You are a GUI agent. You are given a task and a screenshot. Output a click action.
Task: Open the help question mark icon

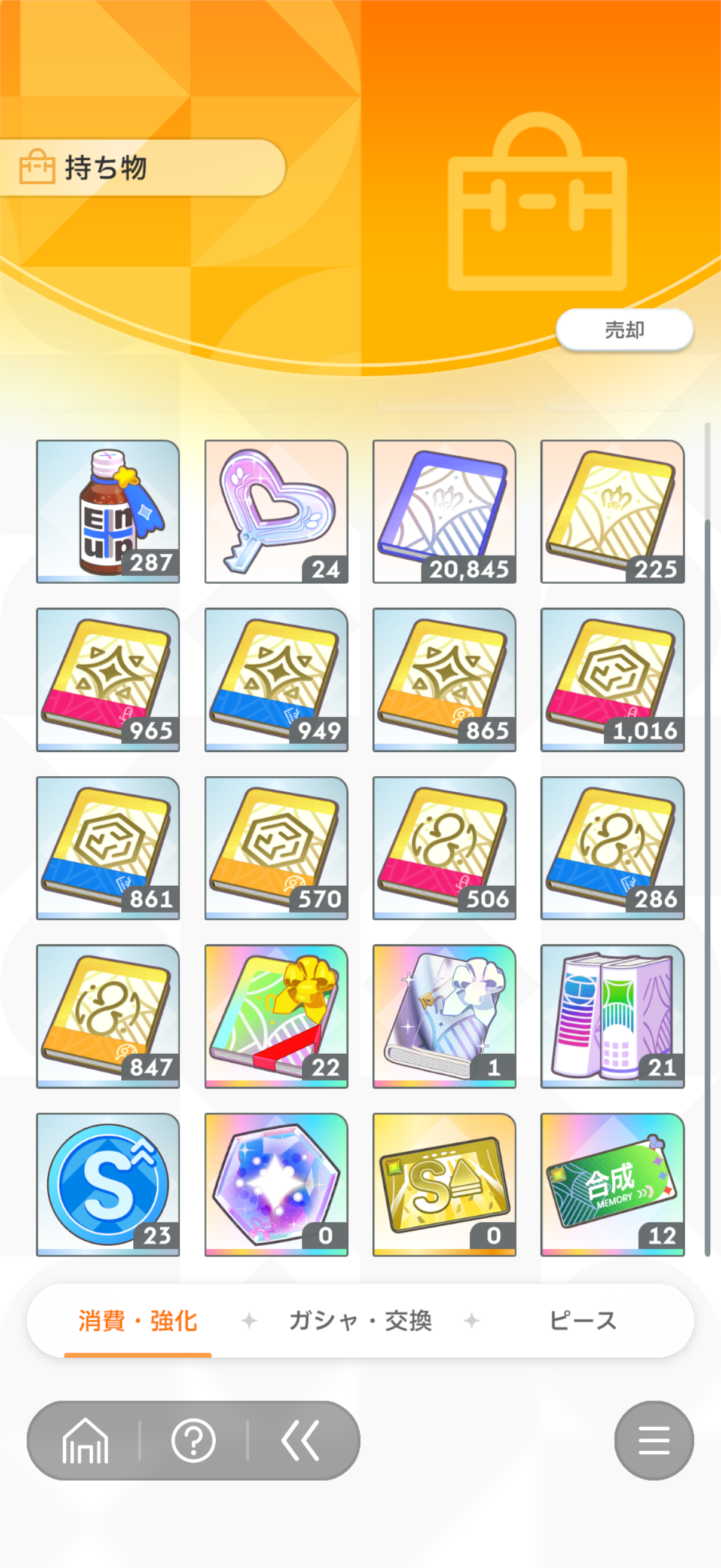tap(194, 1441)
